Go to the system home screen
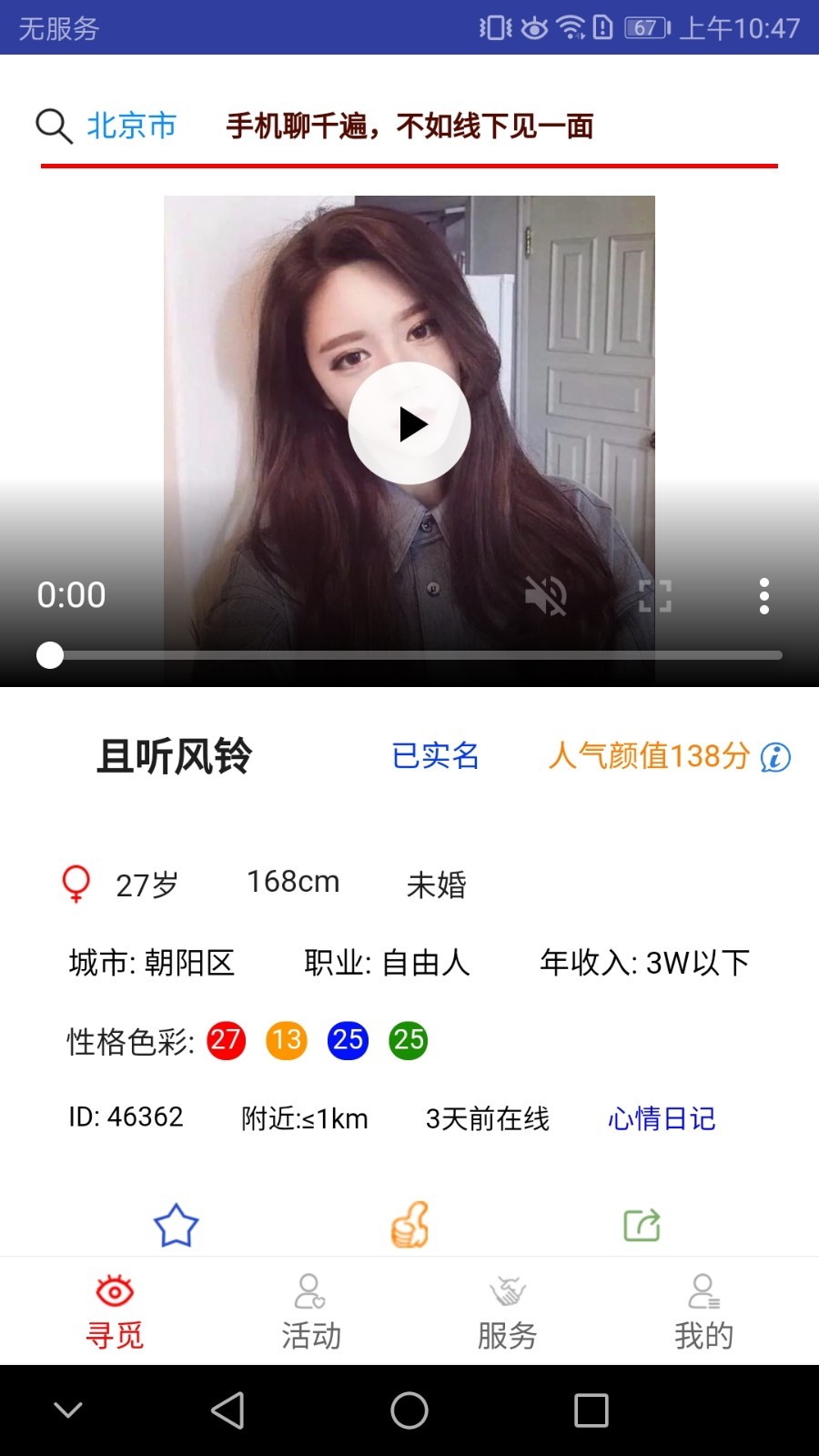This screenshot has height=1456, width=819. [x=409, y=1410]
